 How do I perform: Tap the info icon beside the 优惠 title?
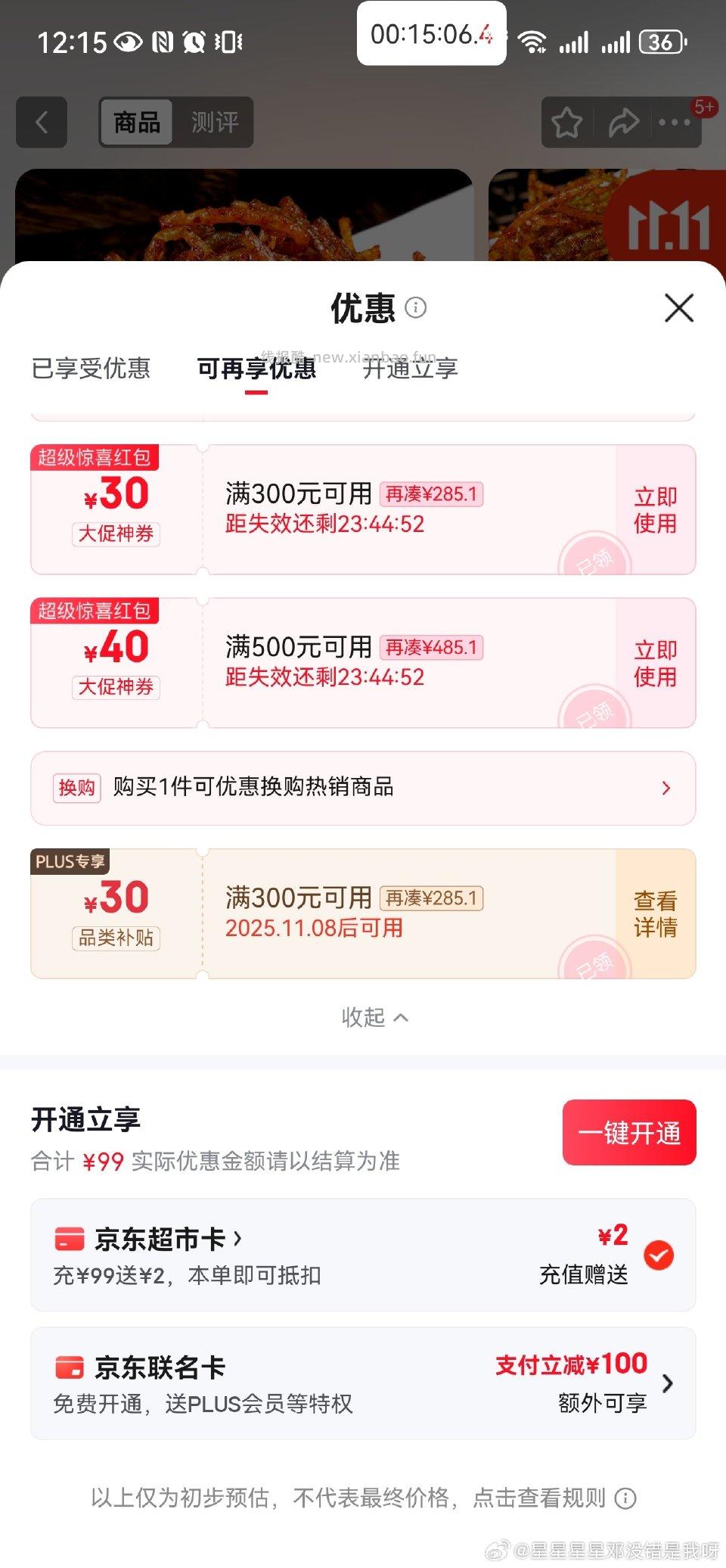(416, 309)
